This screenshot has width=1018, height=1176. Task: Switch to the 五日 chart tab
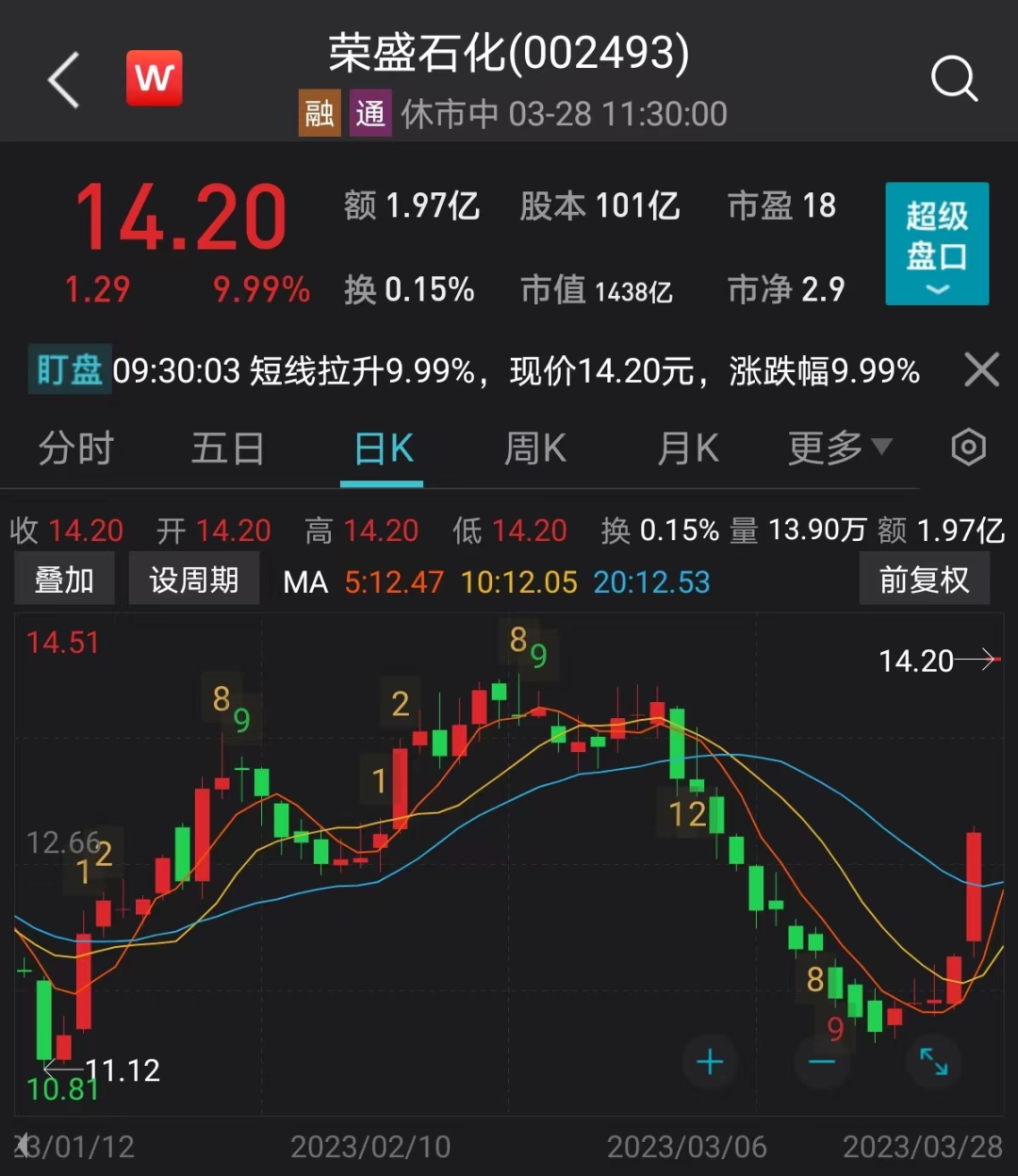pyautogui.click(x=227, y=449)
